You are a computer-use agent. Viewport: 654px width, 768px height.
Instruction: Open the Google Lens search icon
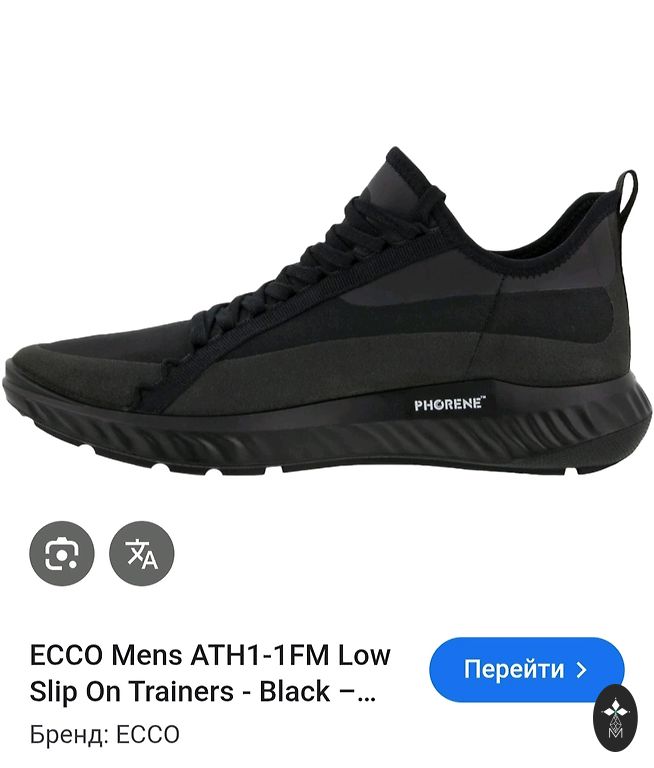pos(62,553)
